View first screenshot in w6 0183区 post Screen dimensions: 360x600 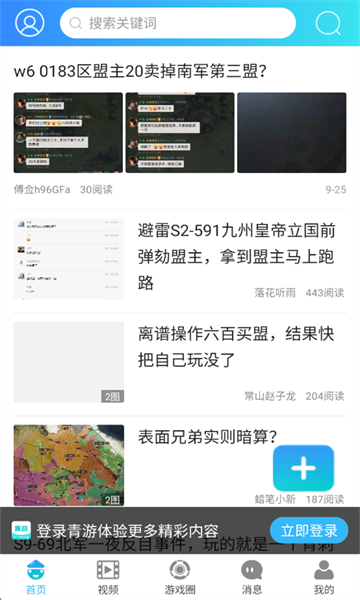pyautogui.click(x=68, y=132)
